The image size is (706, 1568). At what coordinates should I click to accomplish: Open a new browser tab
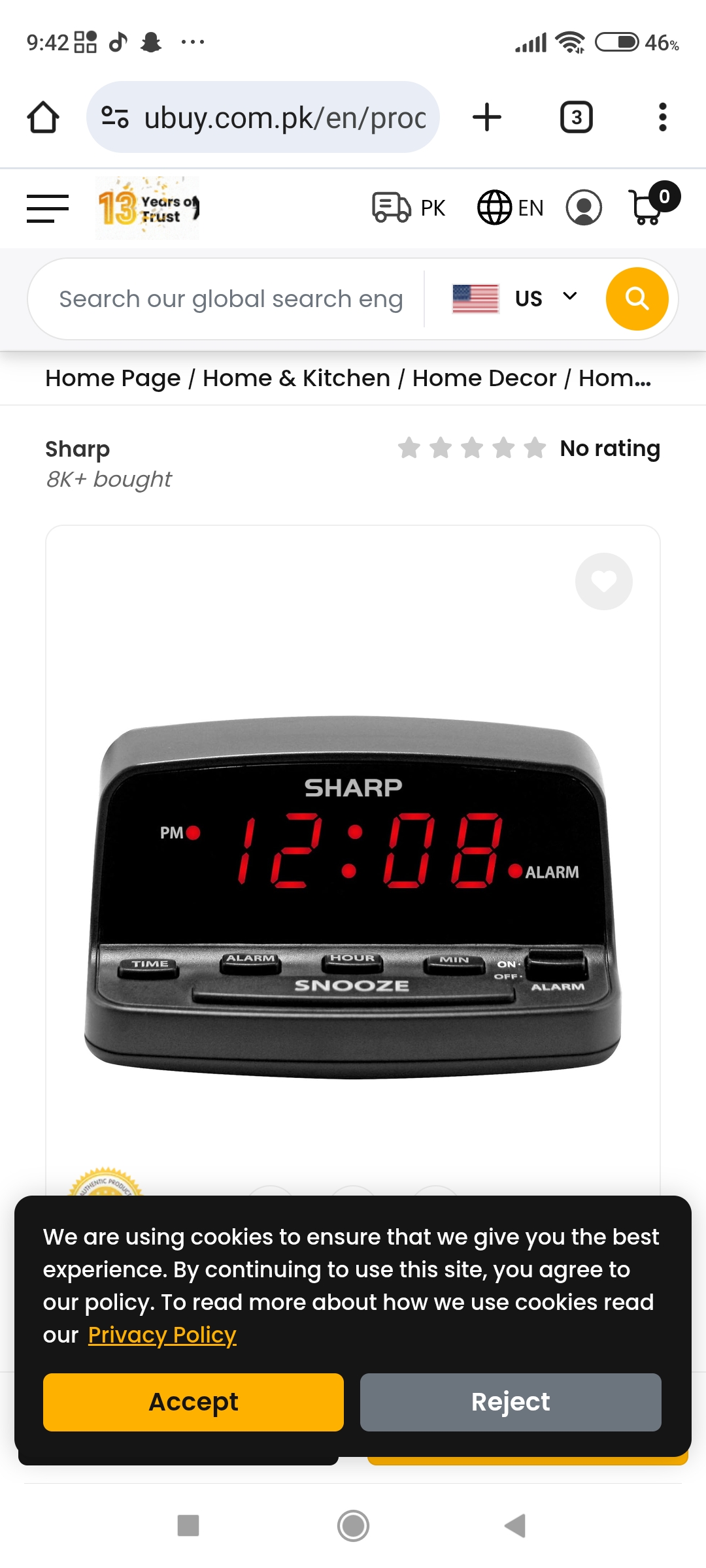(x=487, y=118)
